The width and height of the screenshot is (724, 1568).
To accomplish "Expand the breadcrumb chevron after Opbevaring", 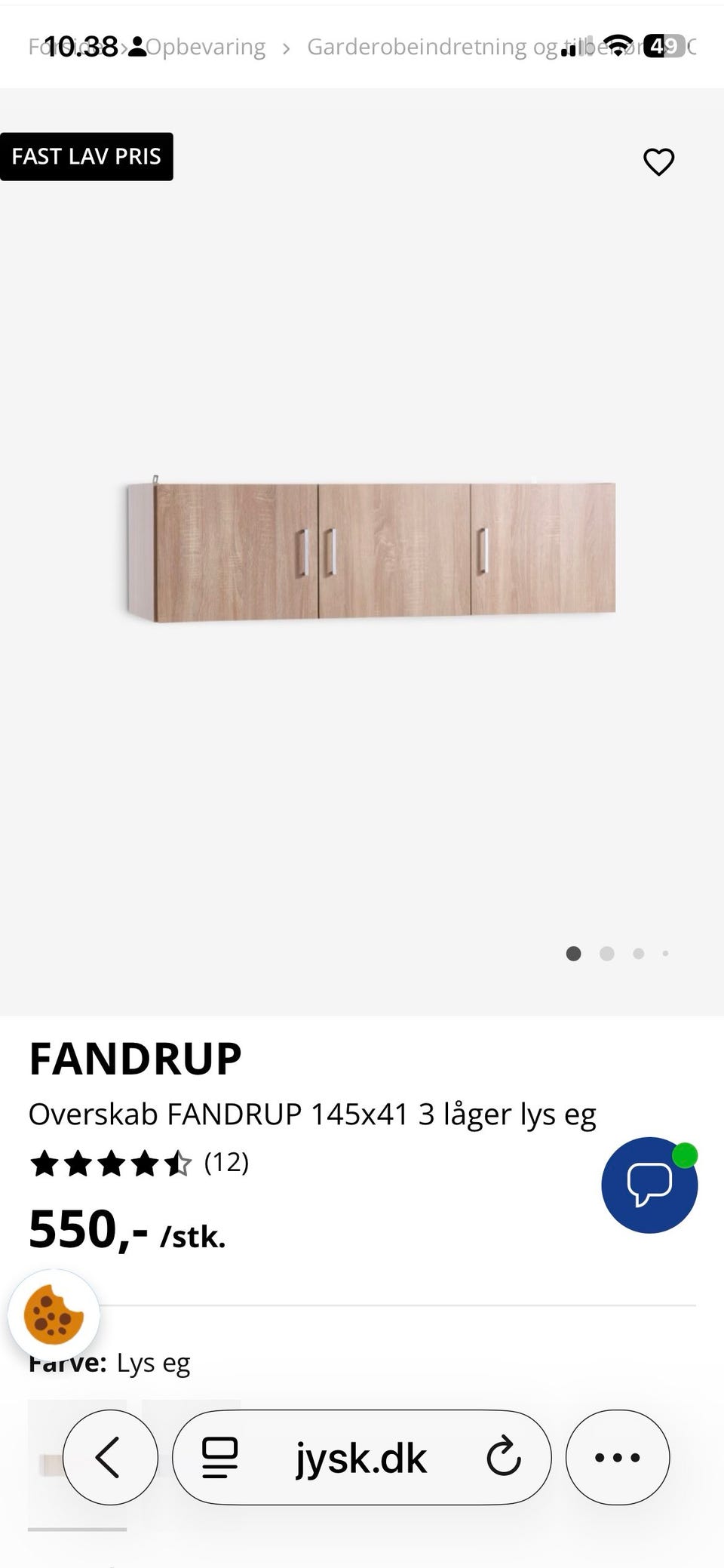I will tap(287, 47).
